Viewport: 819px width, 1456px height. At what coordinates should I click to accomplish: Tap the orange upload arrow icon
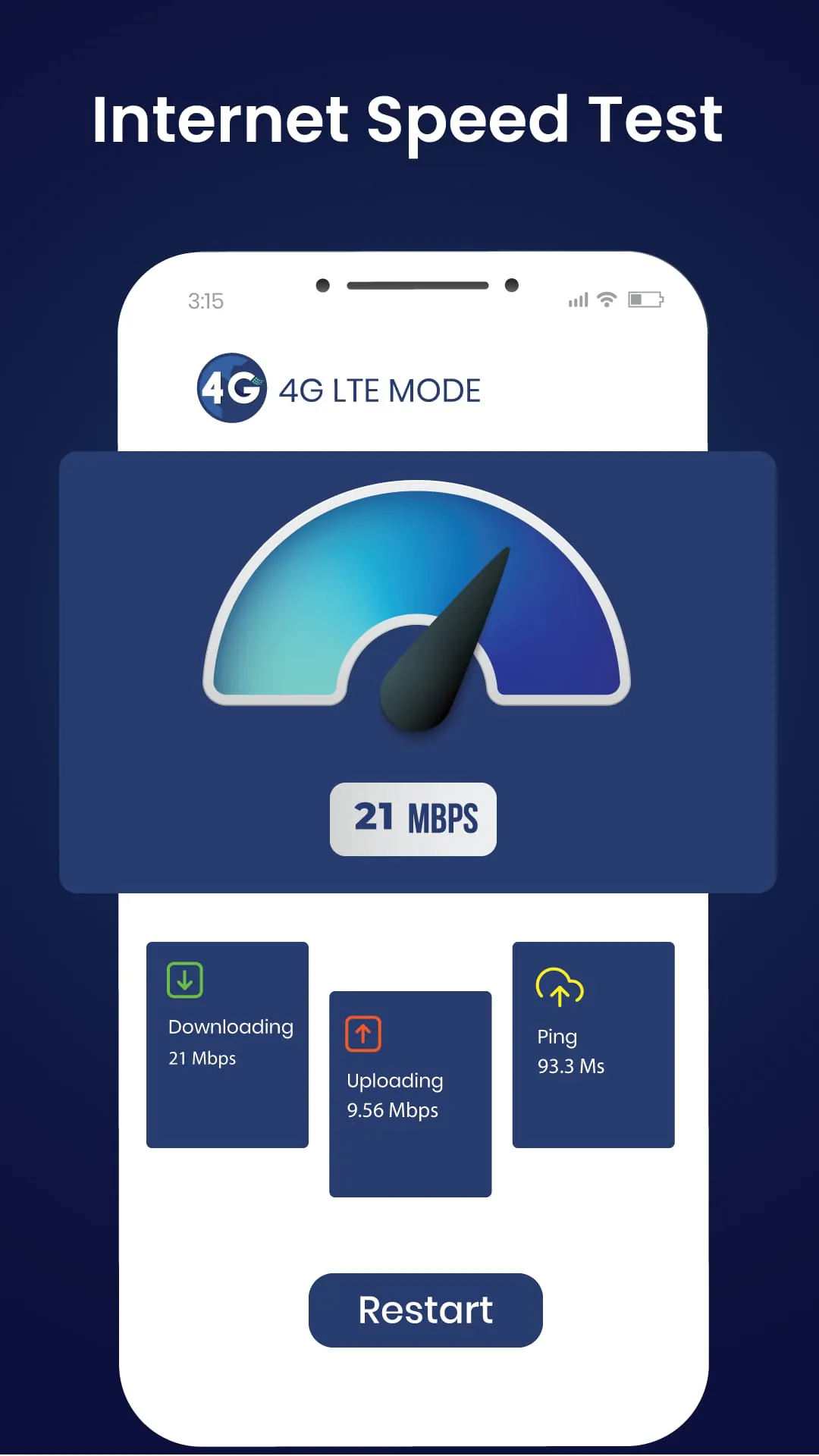pyautogui.click(x=362, y=1032)
